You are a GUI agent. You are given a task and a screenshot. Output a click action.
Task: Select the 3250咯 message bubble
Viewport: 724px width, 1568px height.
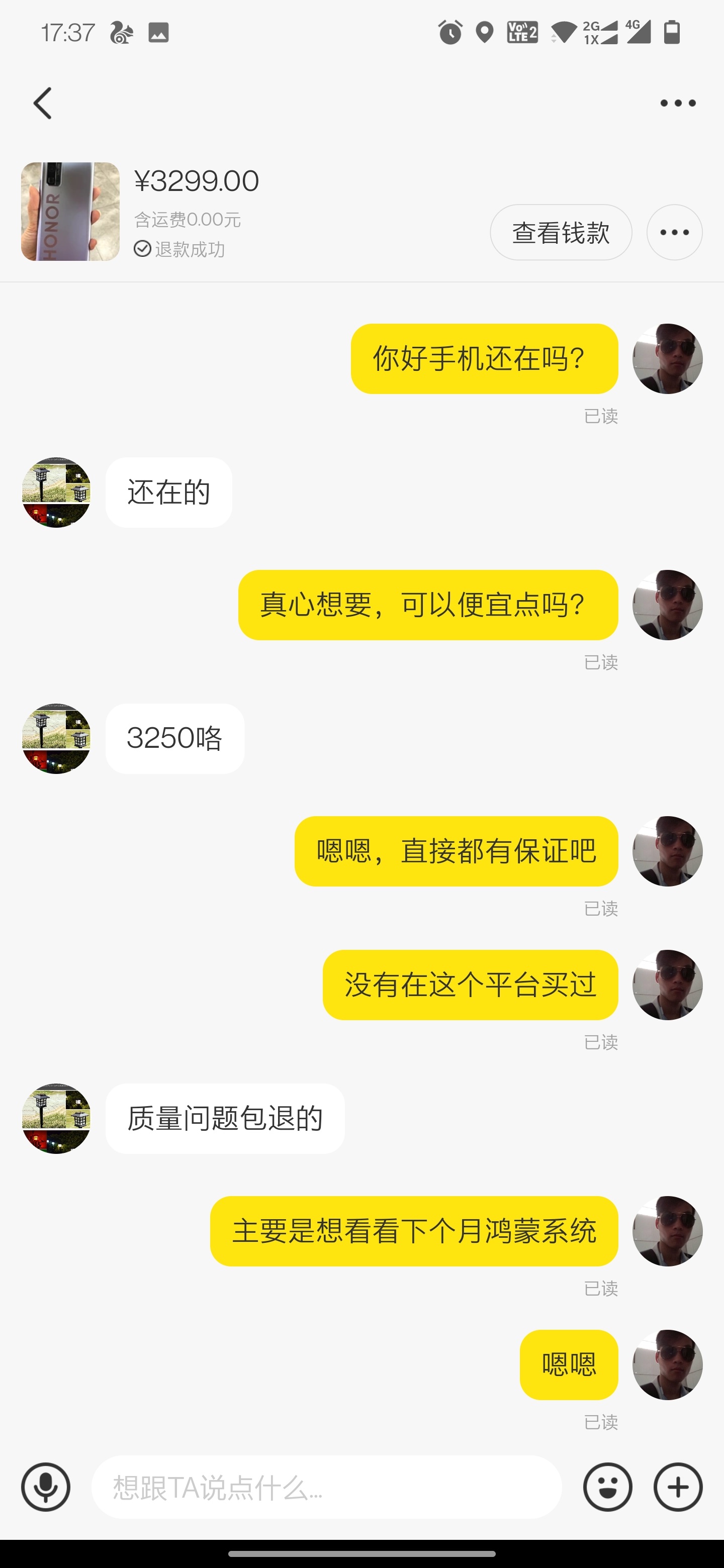(174, 738)
